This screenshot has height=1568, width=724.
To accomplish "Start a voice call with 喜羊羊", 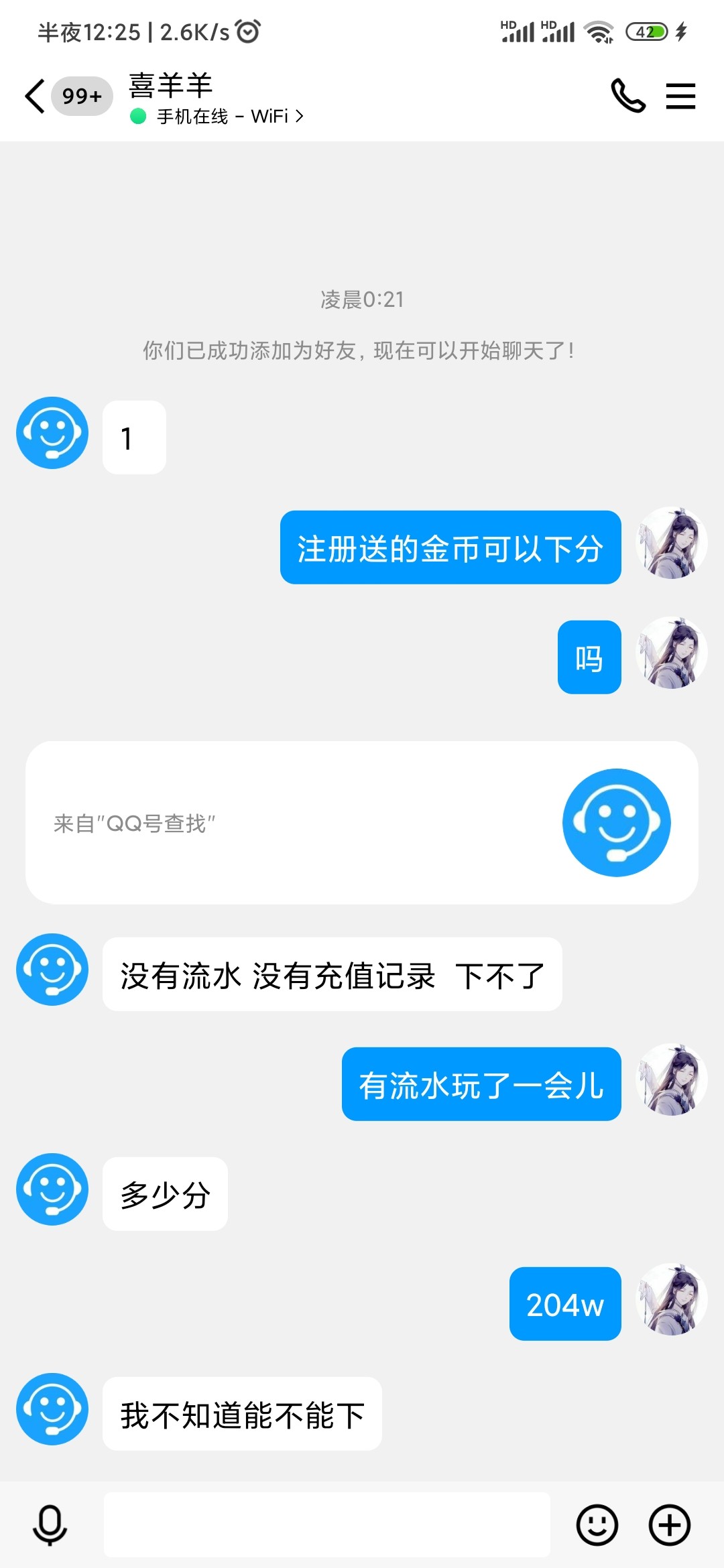I will click(629, 96).
